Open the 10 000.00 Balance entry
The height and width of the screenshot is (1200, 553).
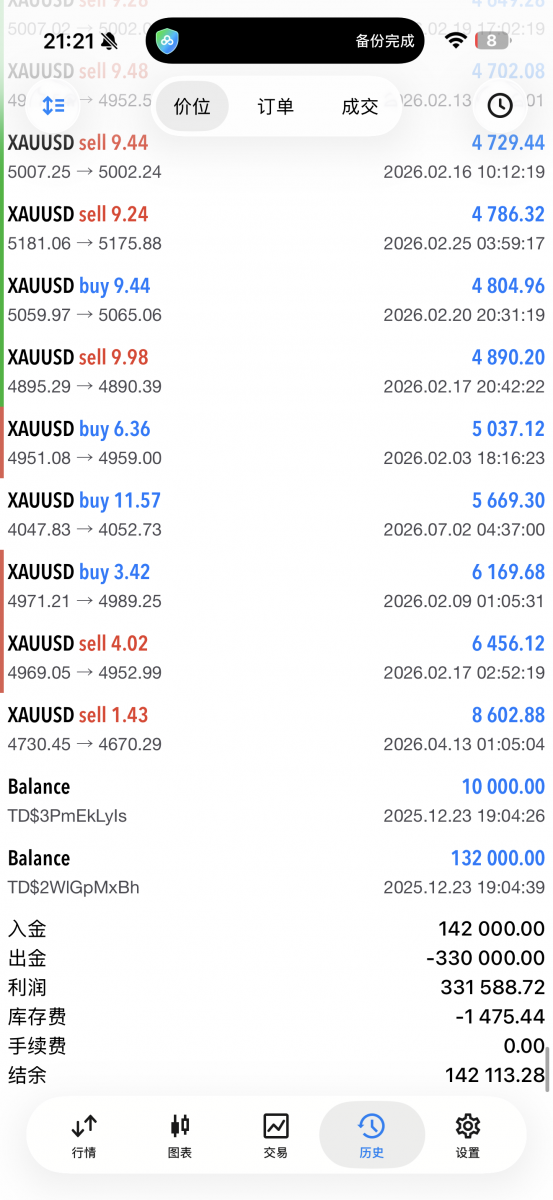click(x=276, y=800)
